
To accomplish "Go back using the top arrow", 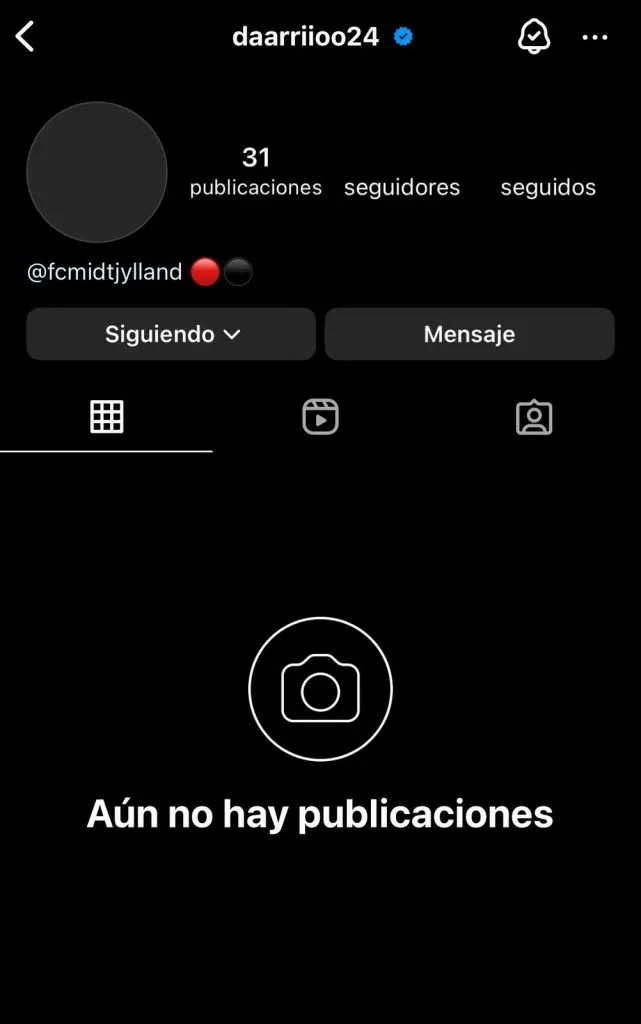I will [25, 37].
